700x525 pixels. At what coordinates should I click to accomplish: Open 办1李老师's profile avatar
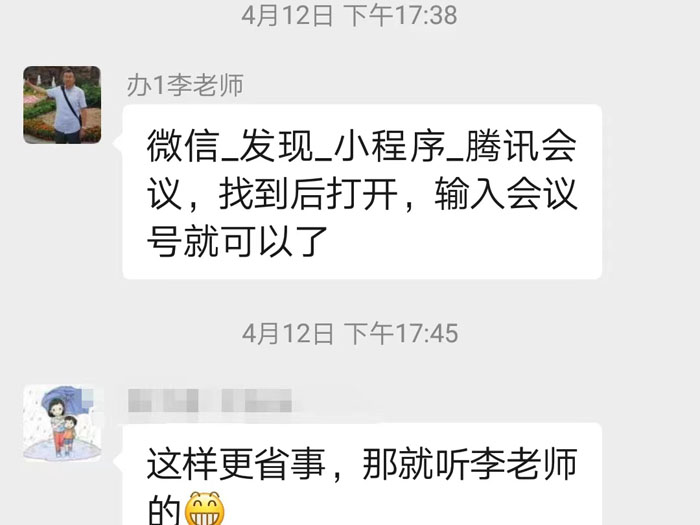click(62, 105)
